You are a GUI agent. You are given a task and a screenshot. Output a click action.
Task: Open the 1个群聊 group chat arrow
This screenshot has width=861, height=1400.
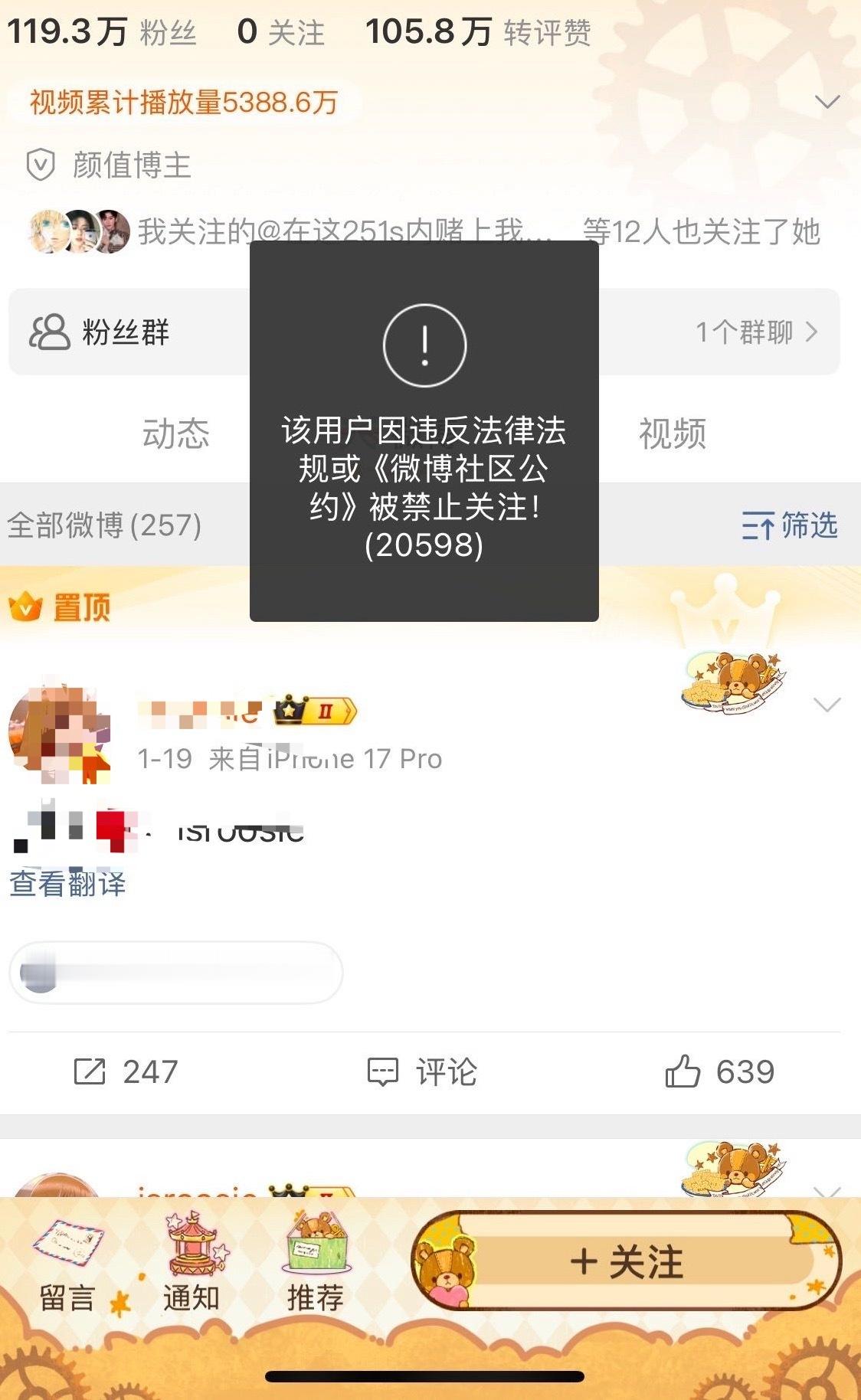814,332
